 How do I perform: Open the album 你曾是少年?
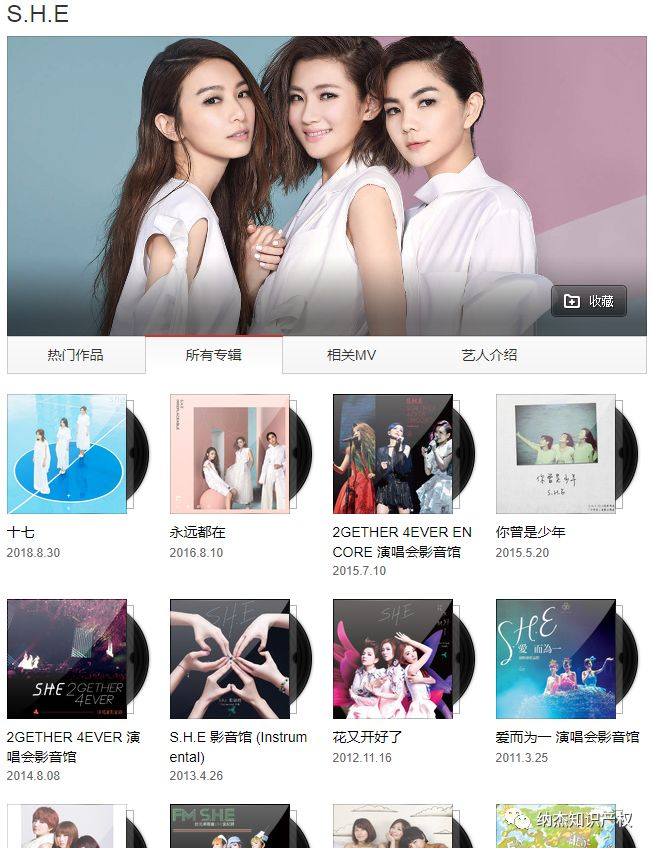(556, 454)
